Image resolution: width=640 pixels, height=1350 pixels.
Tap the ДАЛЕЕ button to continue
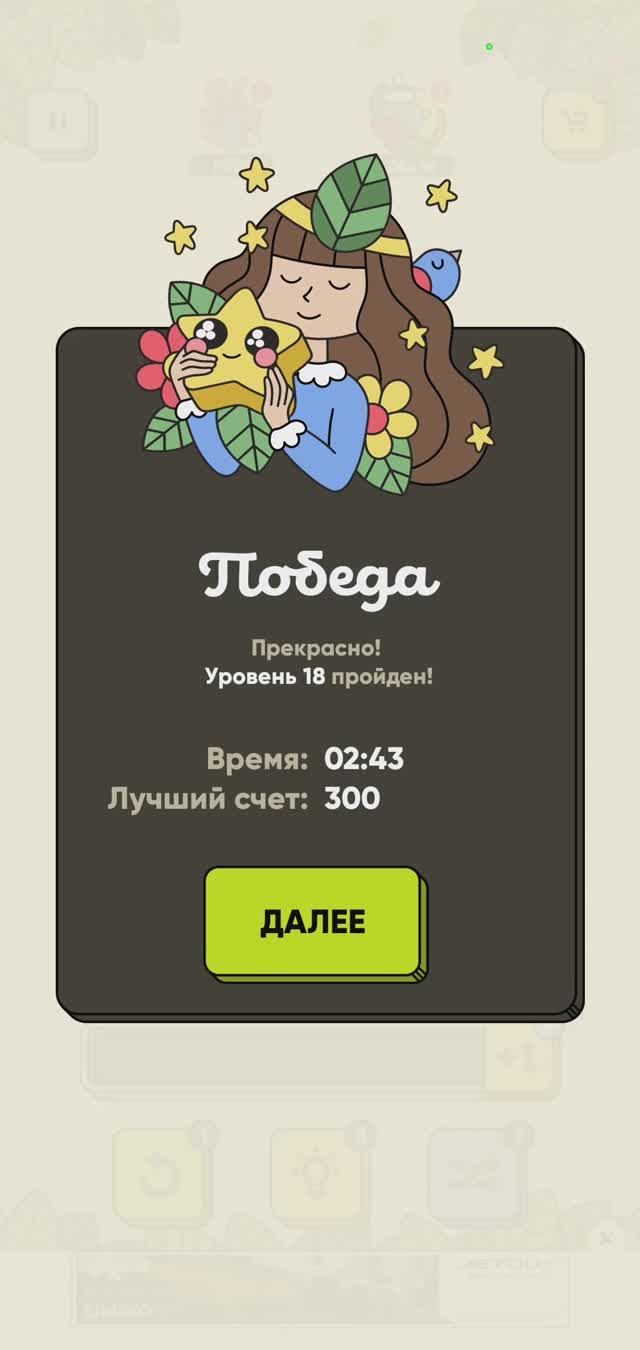(313, 921)
